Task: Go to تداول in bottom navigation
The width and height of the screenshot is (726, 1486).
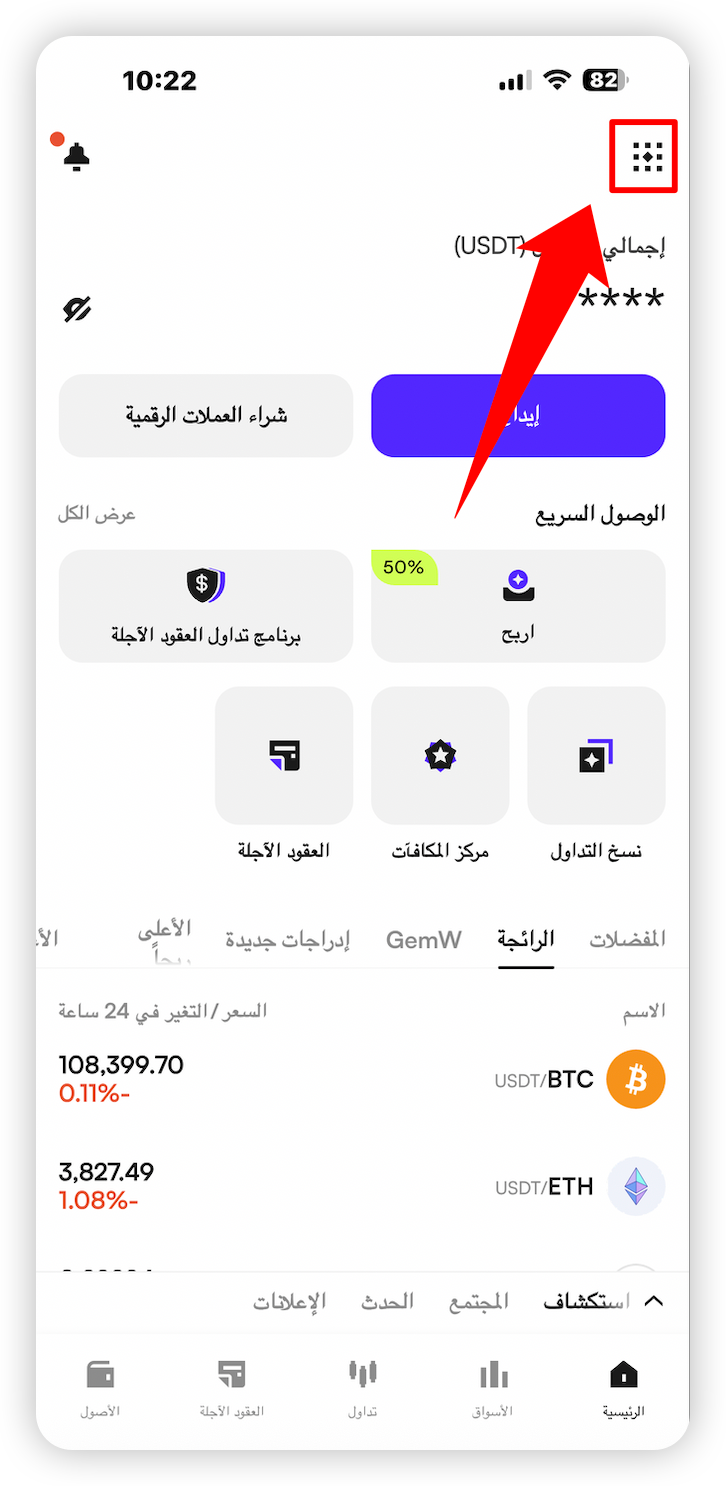Action: point(362,1388)
